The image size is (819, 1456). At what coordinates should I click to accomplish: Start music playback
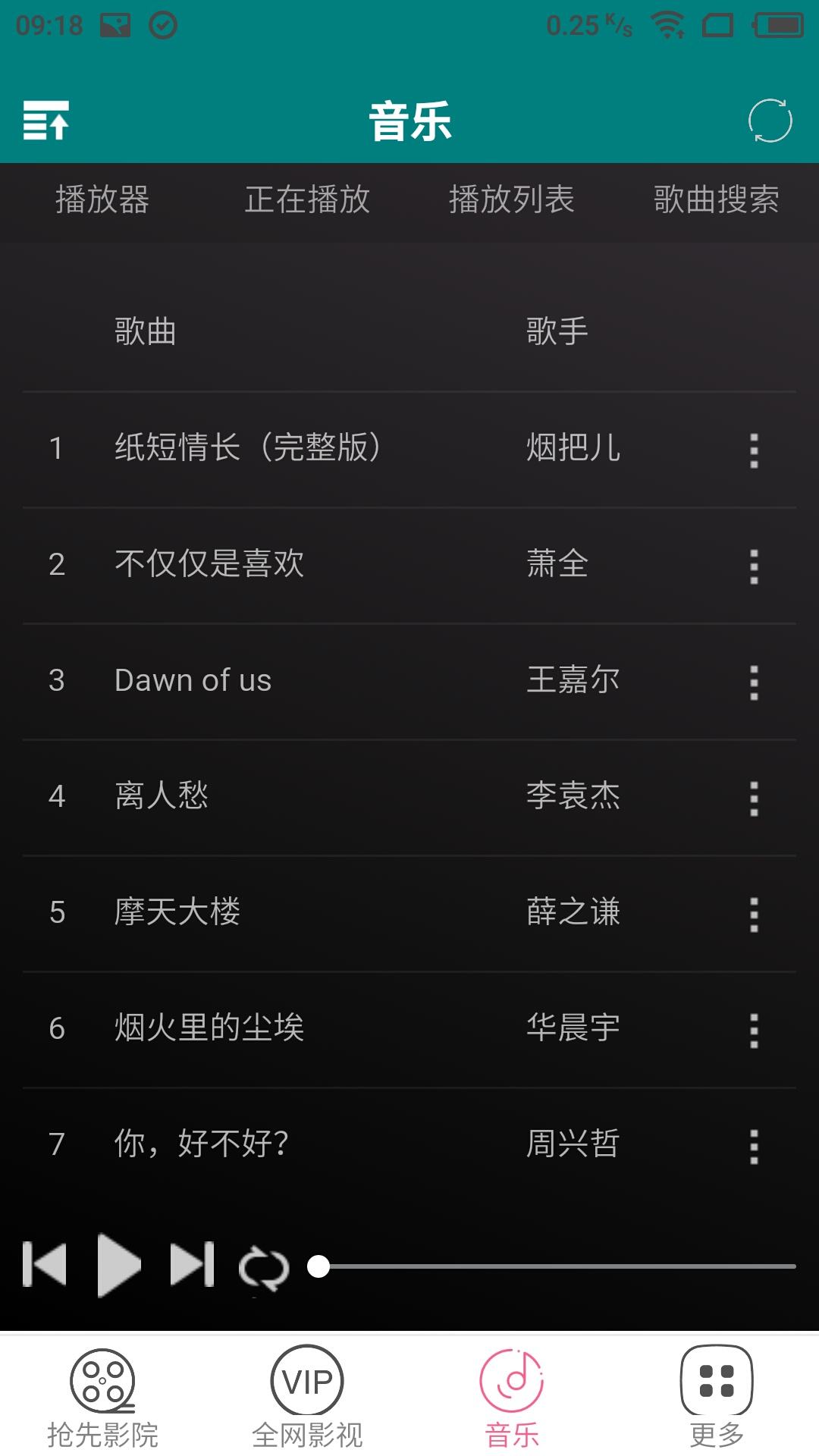pos(119,1265)
